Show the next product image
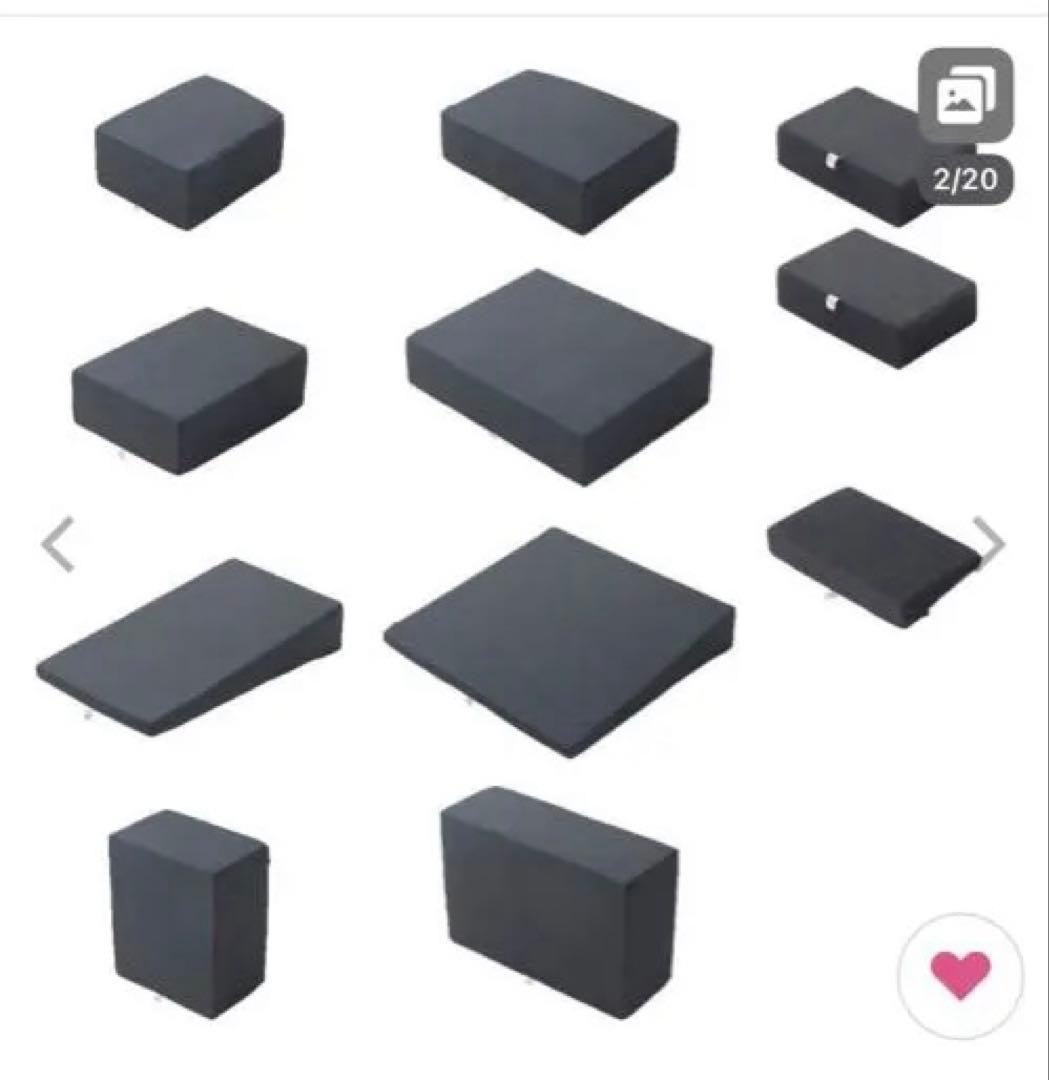Image resolution: width=1049 pixels, height=1080 pixels. pyautogui.click(x=990, y=545)
